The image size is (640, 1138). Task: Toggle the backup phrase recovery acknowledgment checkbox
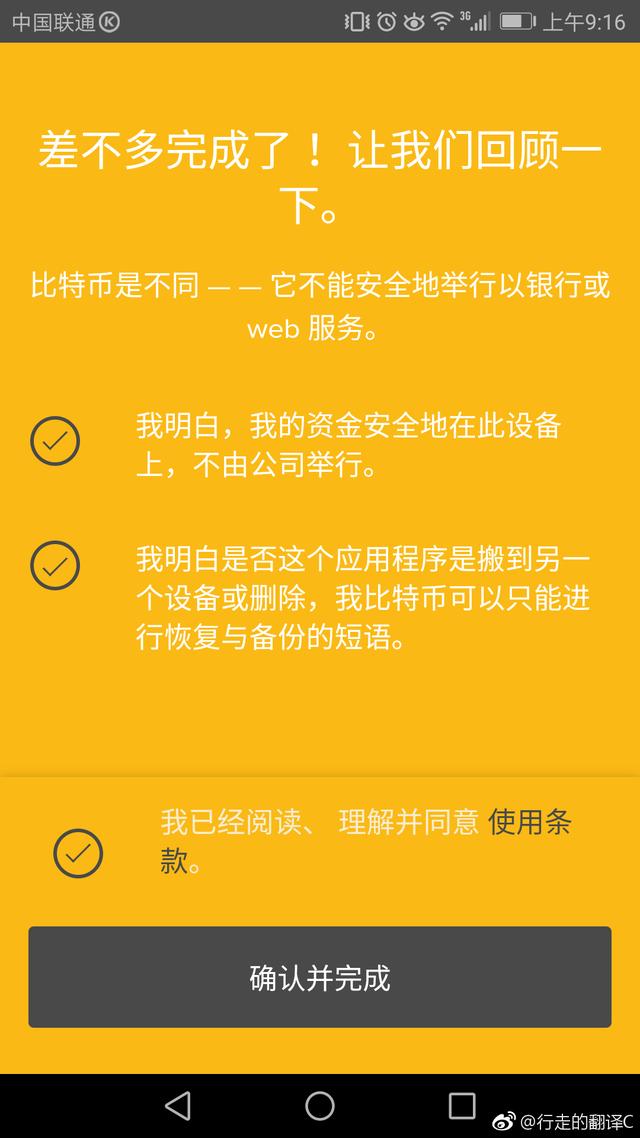click(54, 565)
